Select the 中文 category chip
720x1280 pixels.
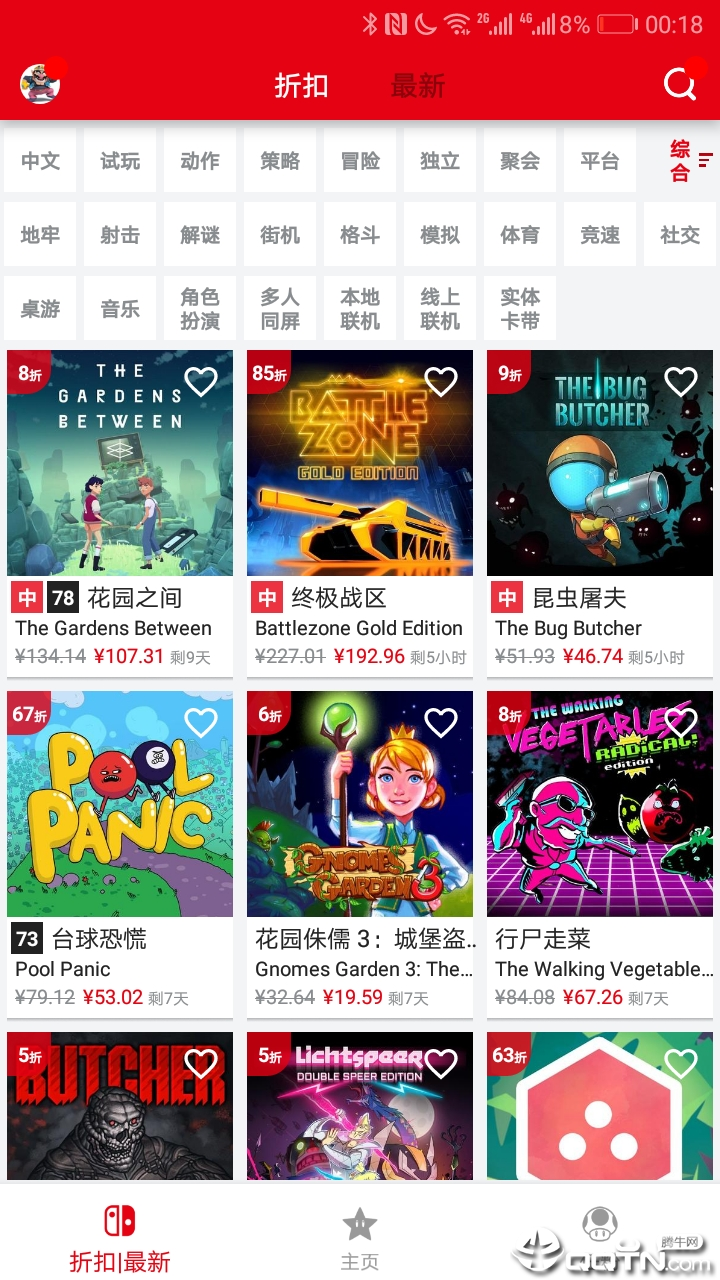[40, 160]
